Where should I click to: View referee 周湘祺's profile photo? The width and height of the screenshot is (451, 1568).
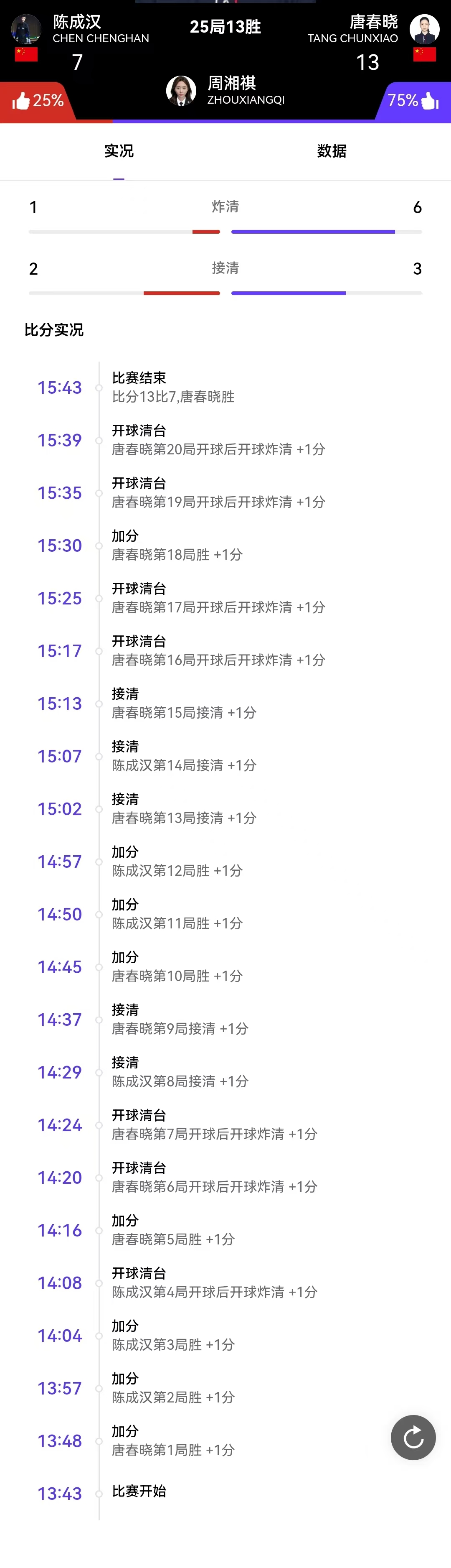coord(181,91)
